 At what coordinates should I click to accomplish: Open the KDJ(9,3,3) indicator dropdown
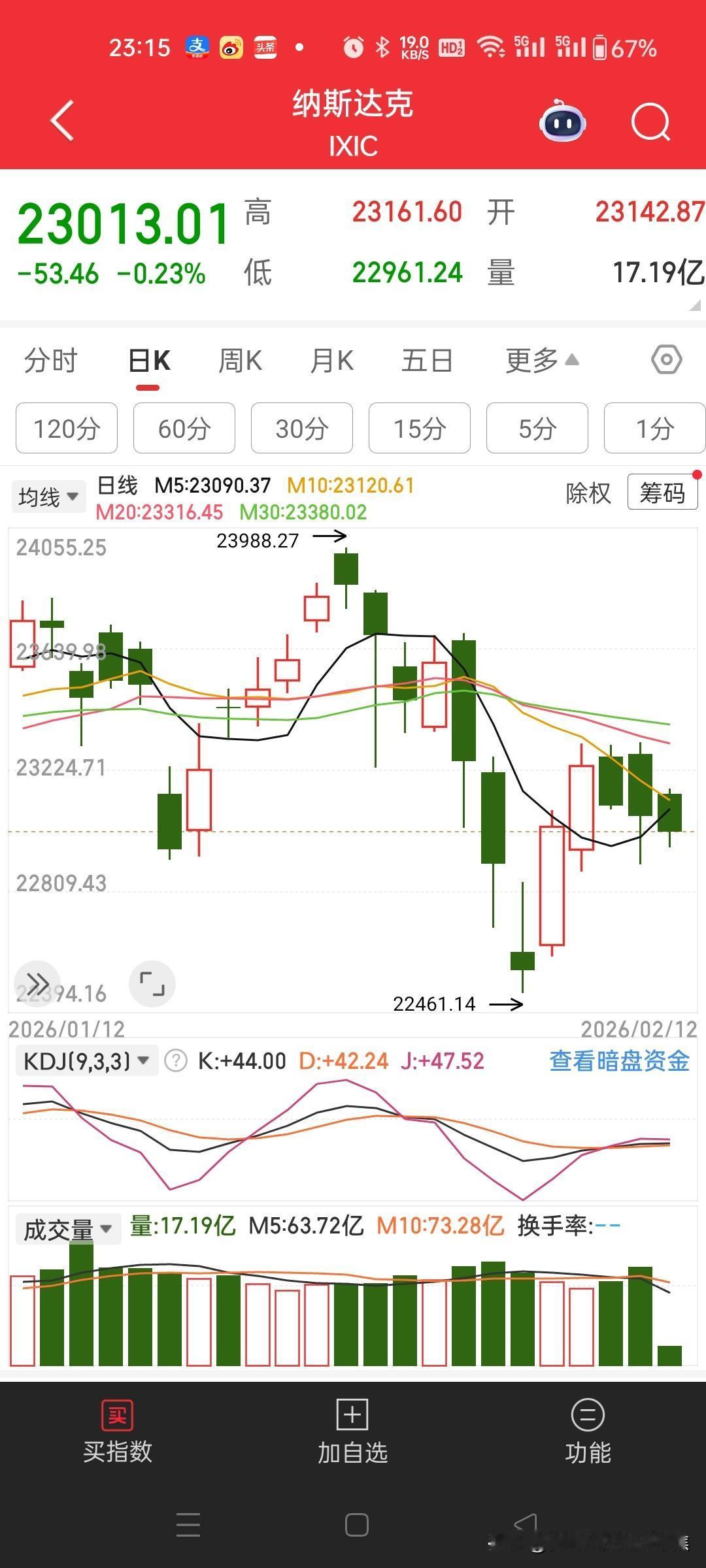(86, 1060)
